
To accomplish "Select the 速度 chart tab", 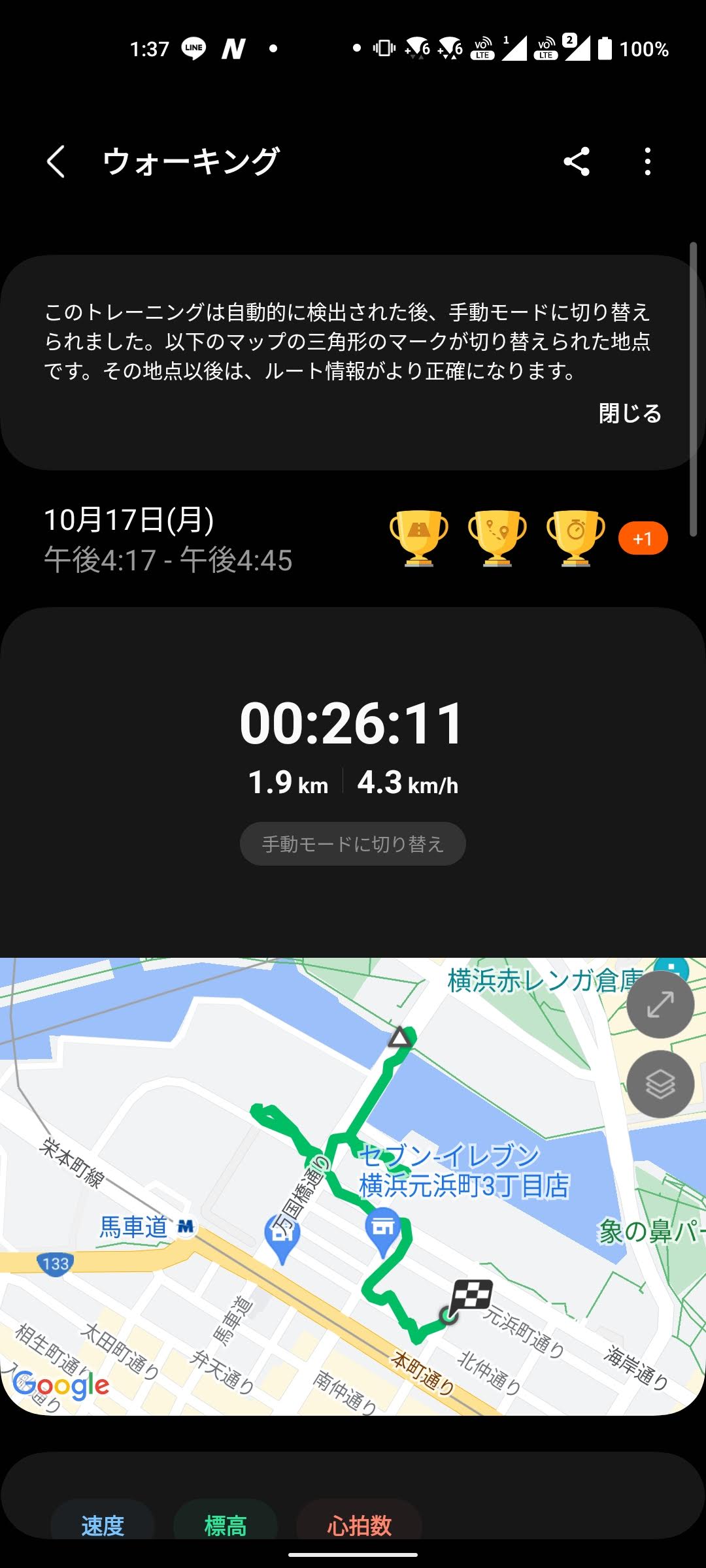I will (103, 1526).
